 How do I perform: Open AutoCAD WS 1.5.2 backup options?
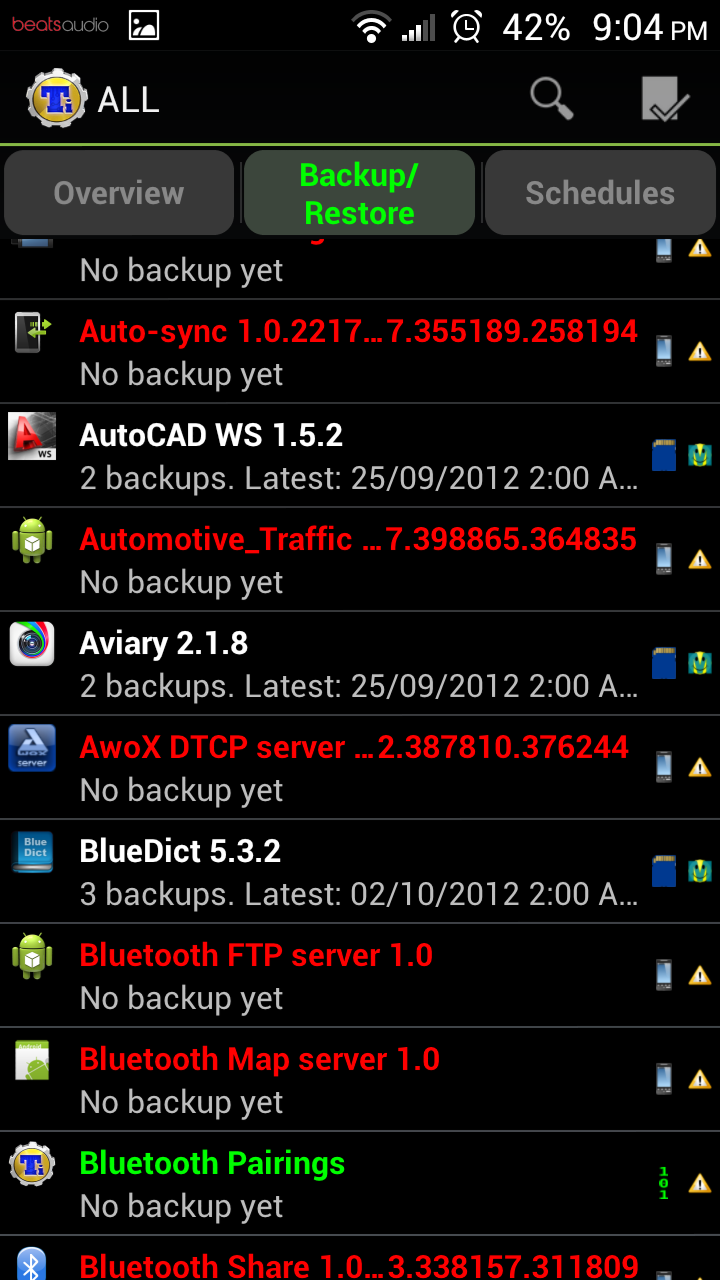coord(358,456)
